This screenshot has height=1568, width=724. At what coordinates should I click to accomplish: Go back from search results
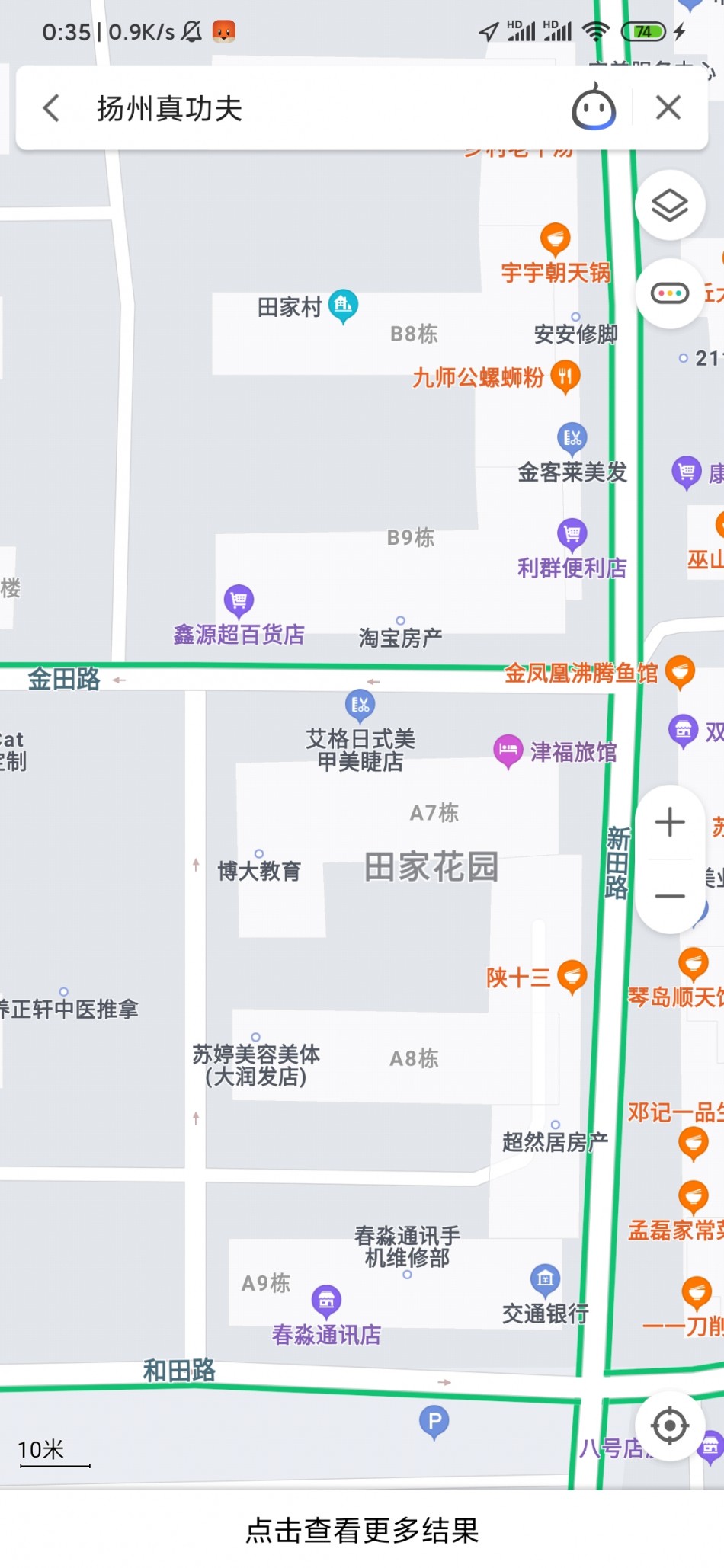tap(52, 108)
